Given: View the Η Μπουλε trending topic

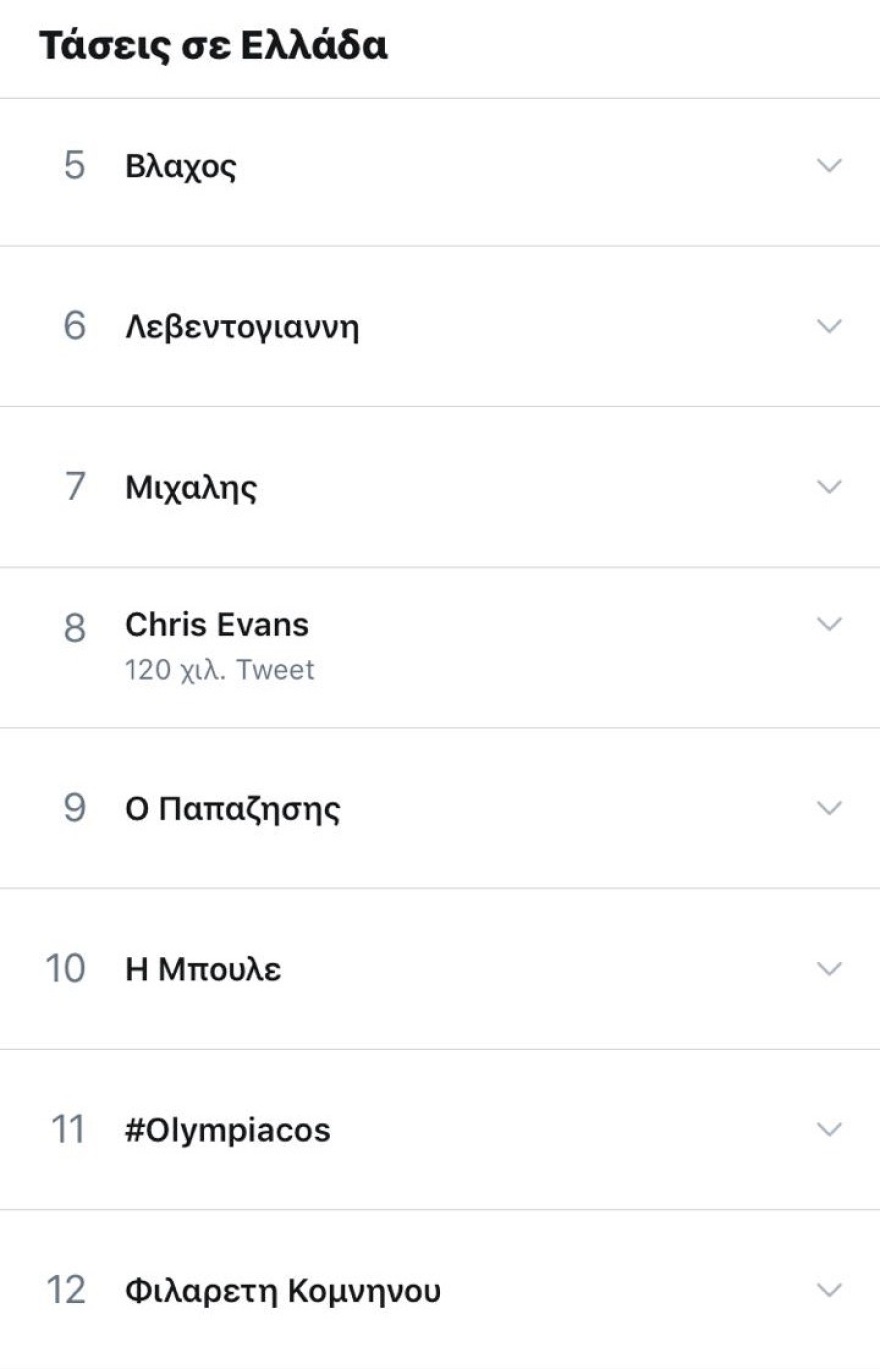Looking at the screenshot, I should coord(204,968).
